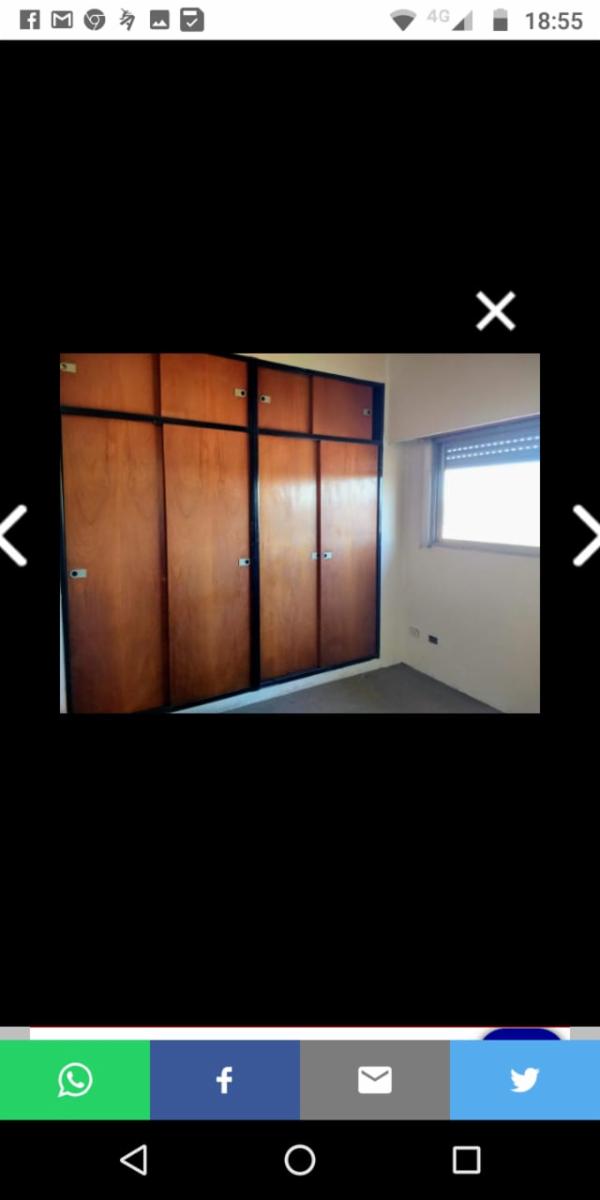The width and height of the screenshot is (600, 1200).
Task: Share the listing via WhatsApp
Action: pyautogui.click(x=75, y=1080)
